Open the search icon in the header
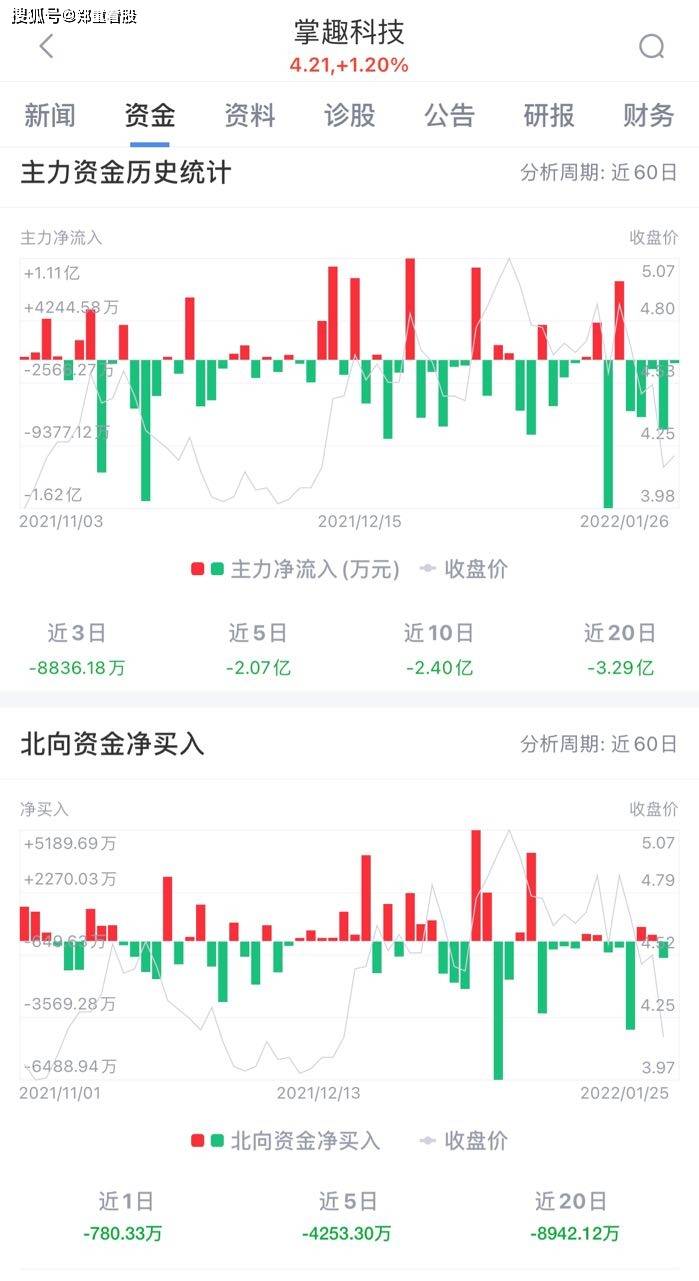This screenshot has width=699, height=1281. tap(651, 47)
